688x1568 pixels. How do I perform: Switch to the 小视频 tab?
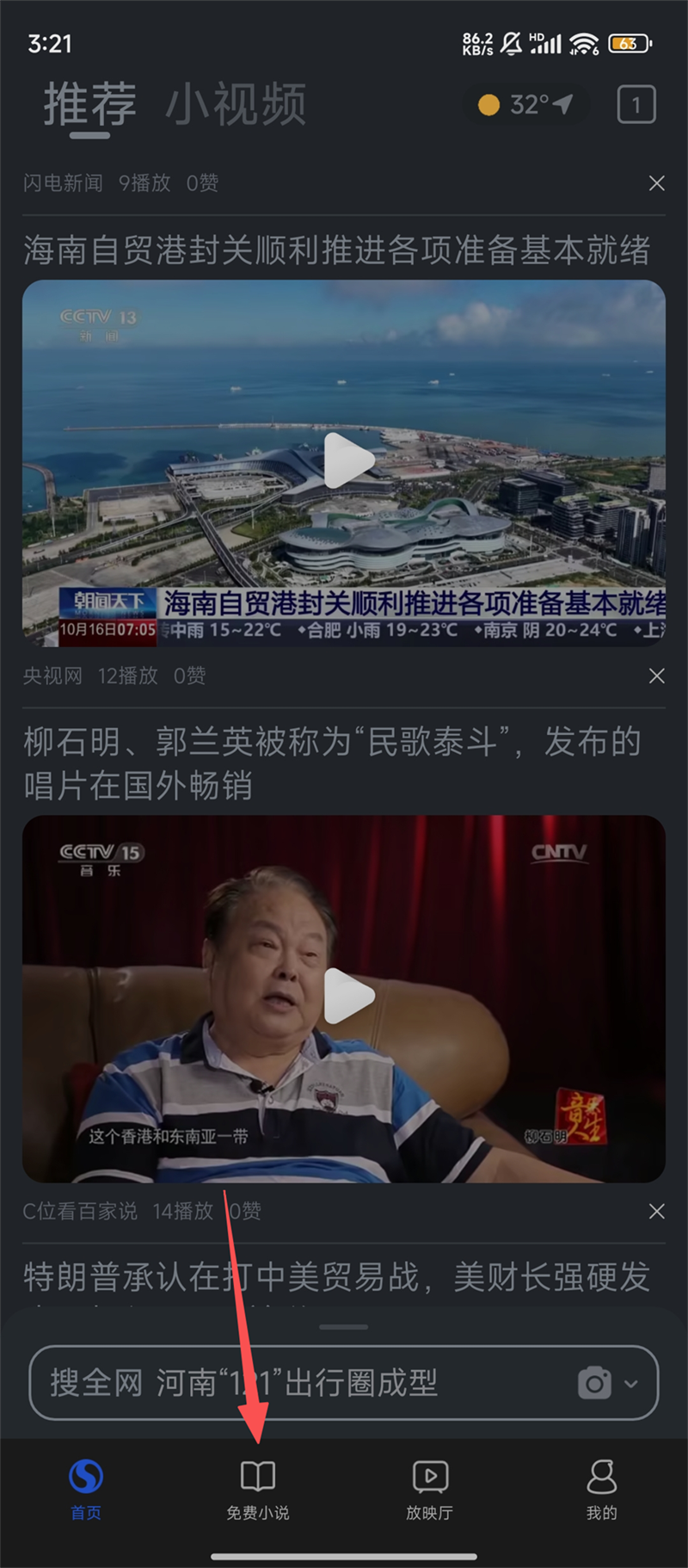coord(235,105)
